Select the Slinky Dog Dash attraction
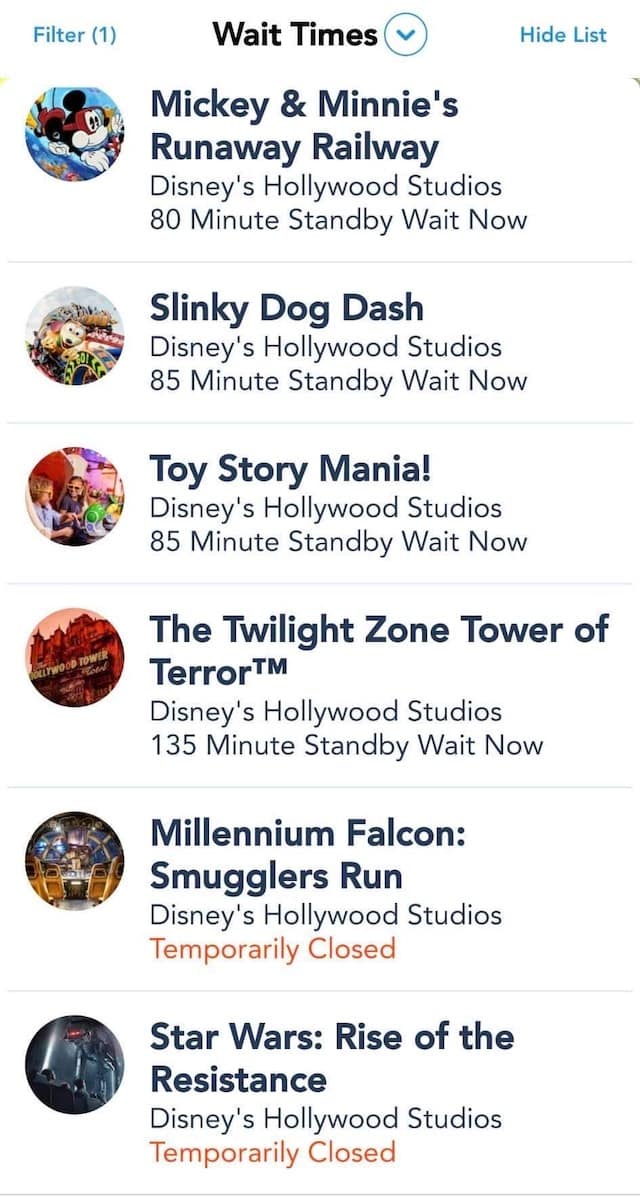This screenshot has height=1197, width=640. pos(320,343)
